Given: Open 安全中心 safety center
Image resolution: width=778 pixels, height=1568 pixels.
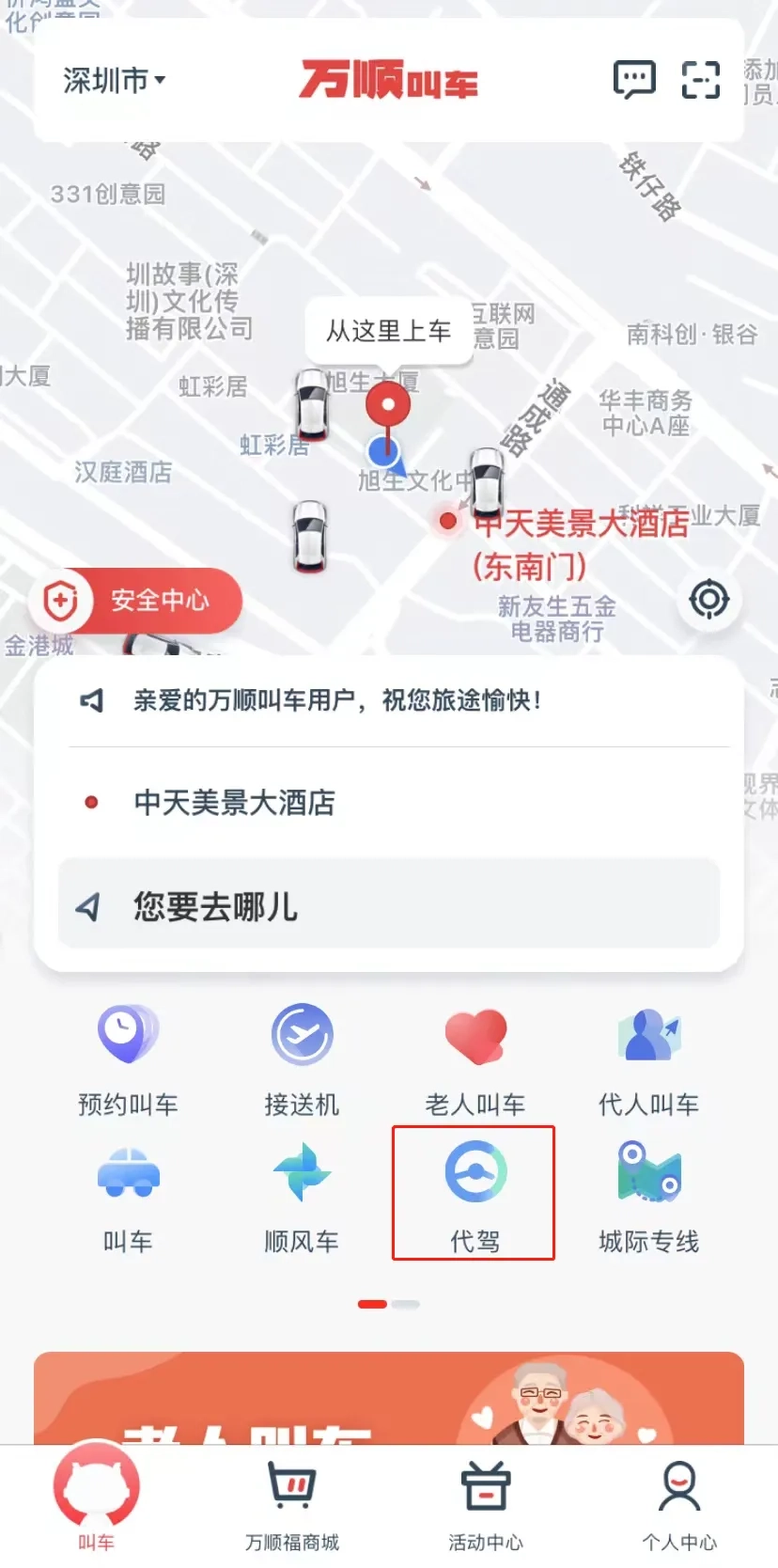Looking at the screenshot, I should pos(136,600).
